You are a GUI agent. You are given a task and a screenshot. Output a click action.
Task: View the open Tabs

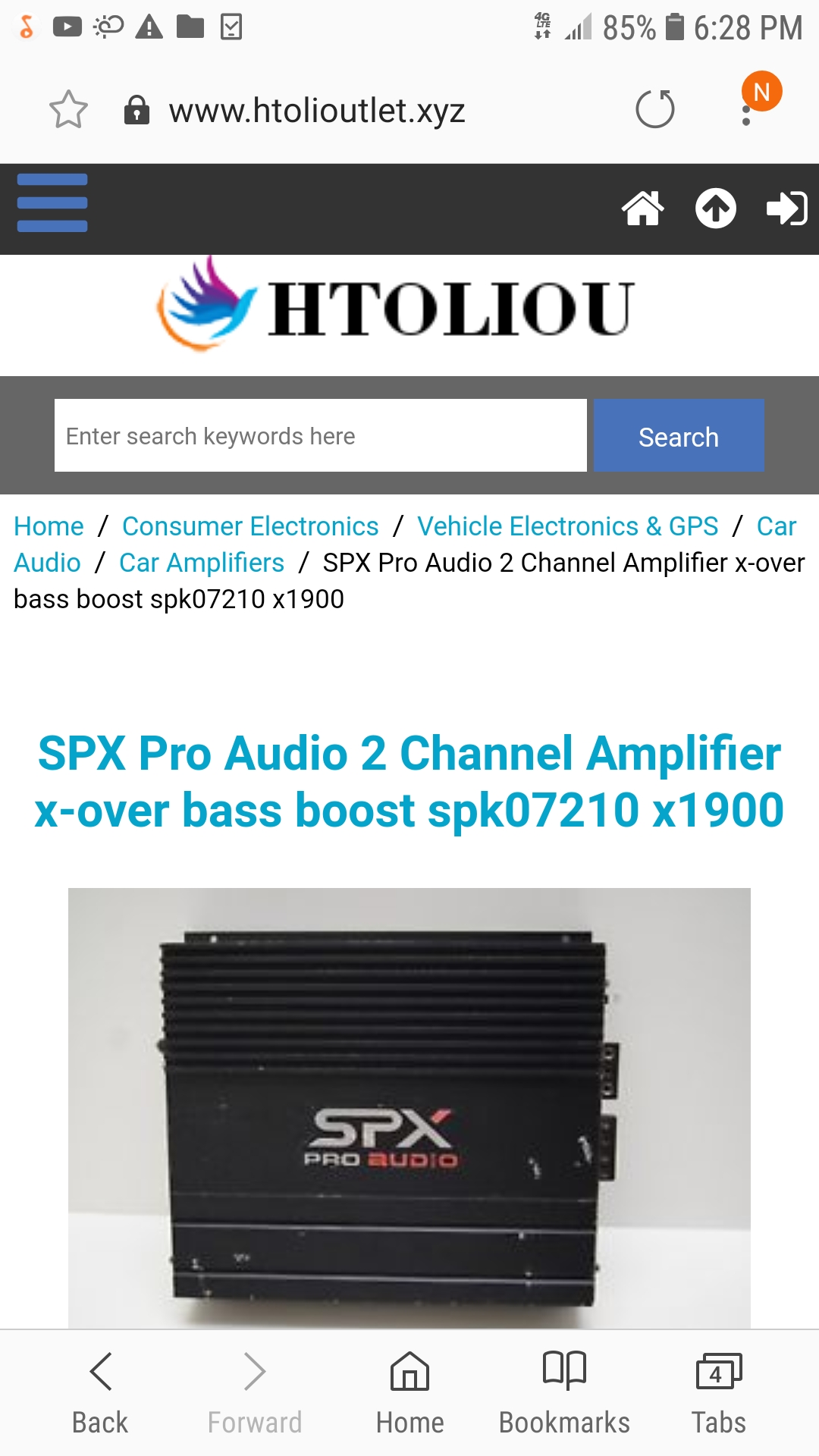(719, 1393)
